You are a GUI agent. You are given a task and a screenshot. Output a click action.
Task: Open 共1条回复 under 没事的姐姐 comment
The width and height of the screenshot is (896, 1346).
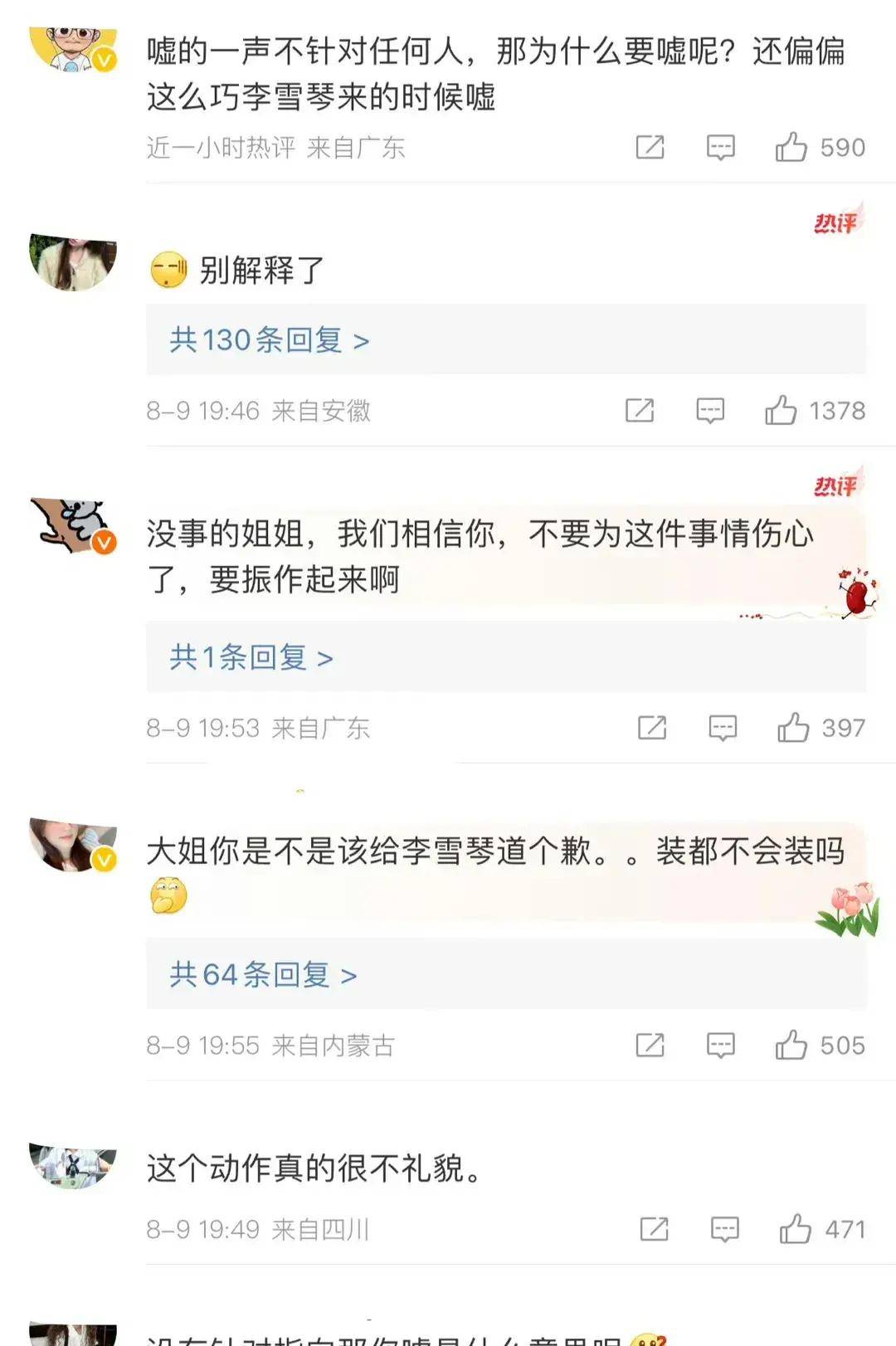point(251,658)
